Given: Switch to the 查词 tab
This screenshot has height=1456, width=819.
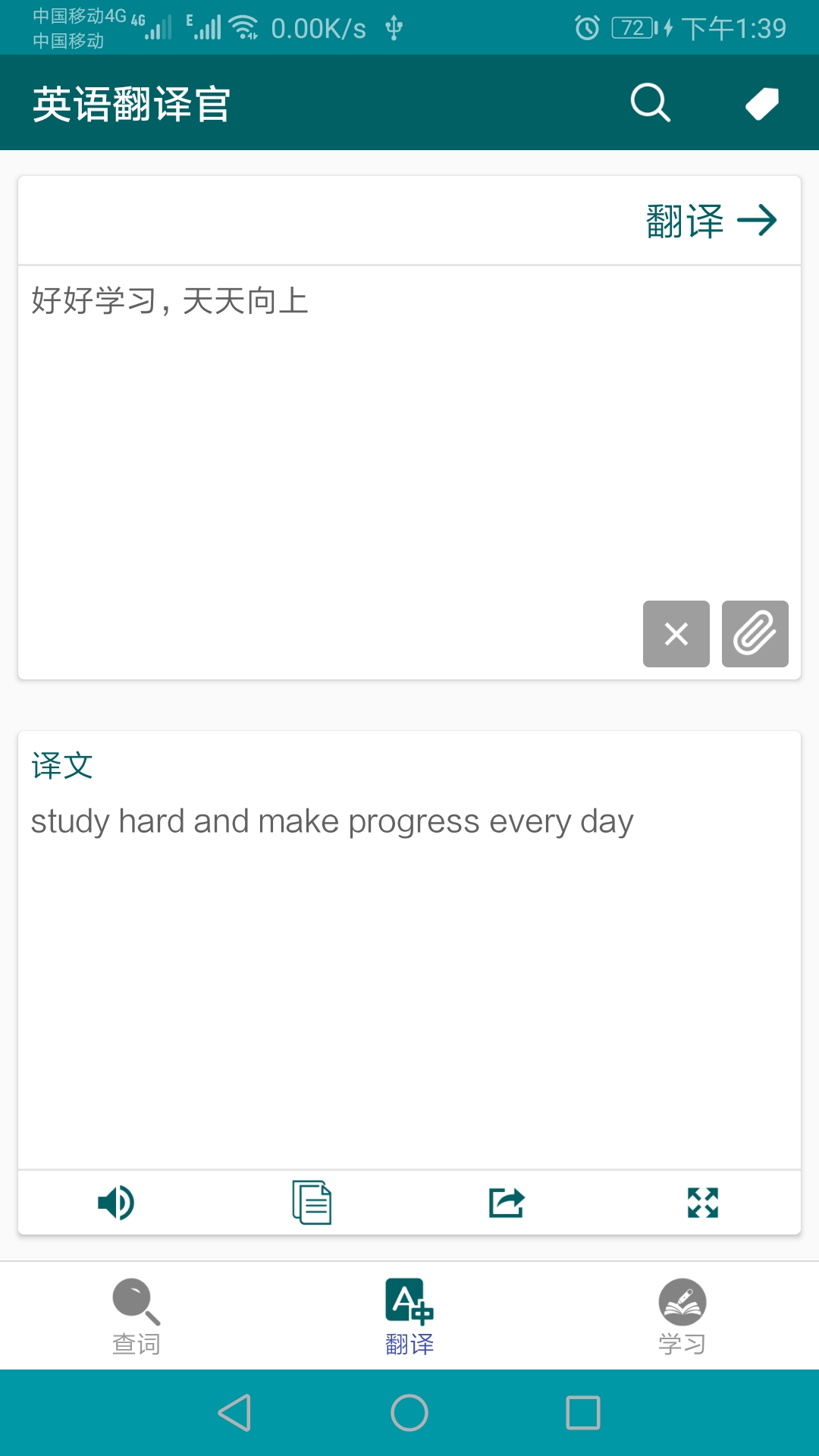Looking at the screenshot, I should [136, 1316].
